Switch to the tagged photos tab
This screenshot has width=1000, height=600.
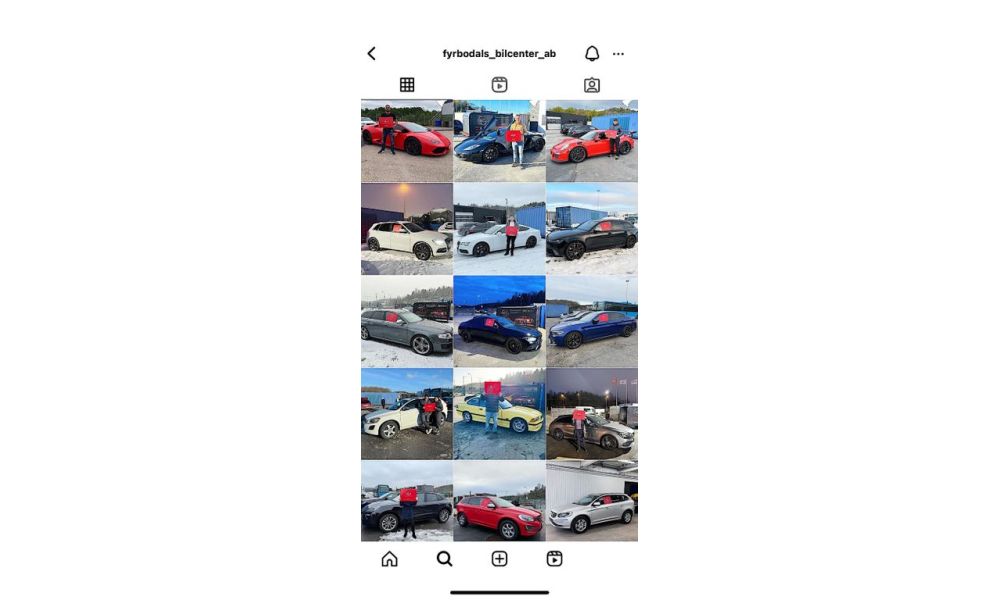point(592,85)
